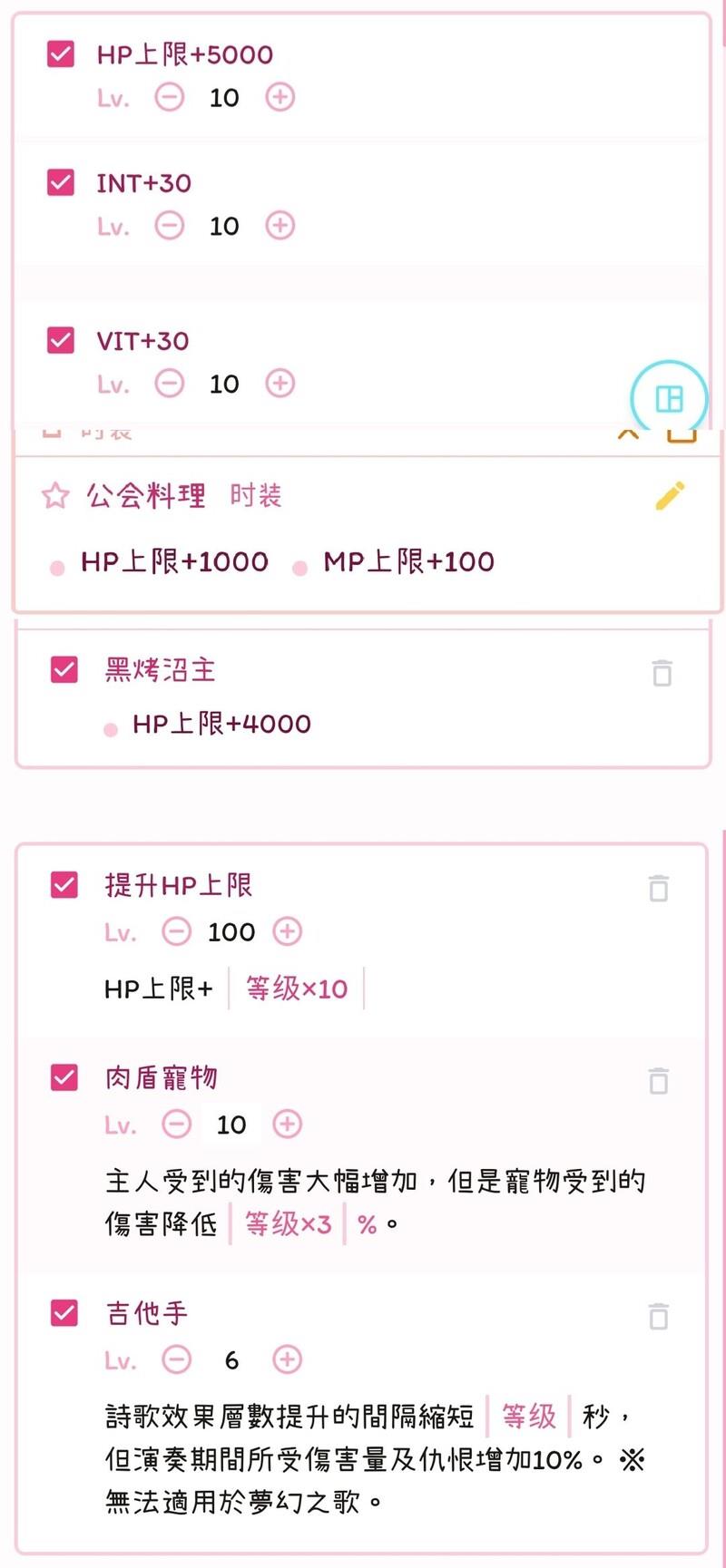The image size is (726, 1568).
Task: Delete the 提升HP上限 skill
Action: coord(659,889)
